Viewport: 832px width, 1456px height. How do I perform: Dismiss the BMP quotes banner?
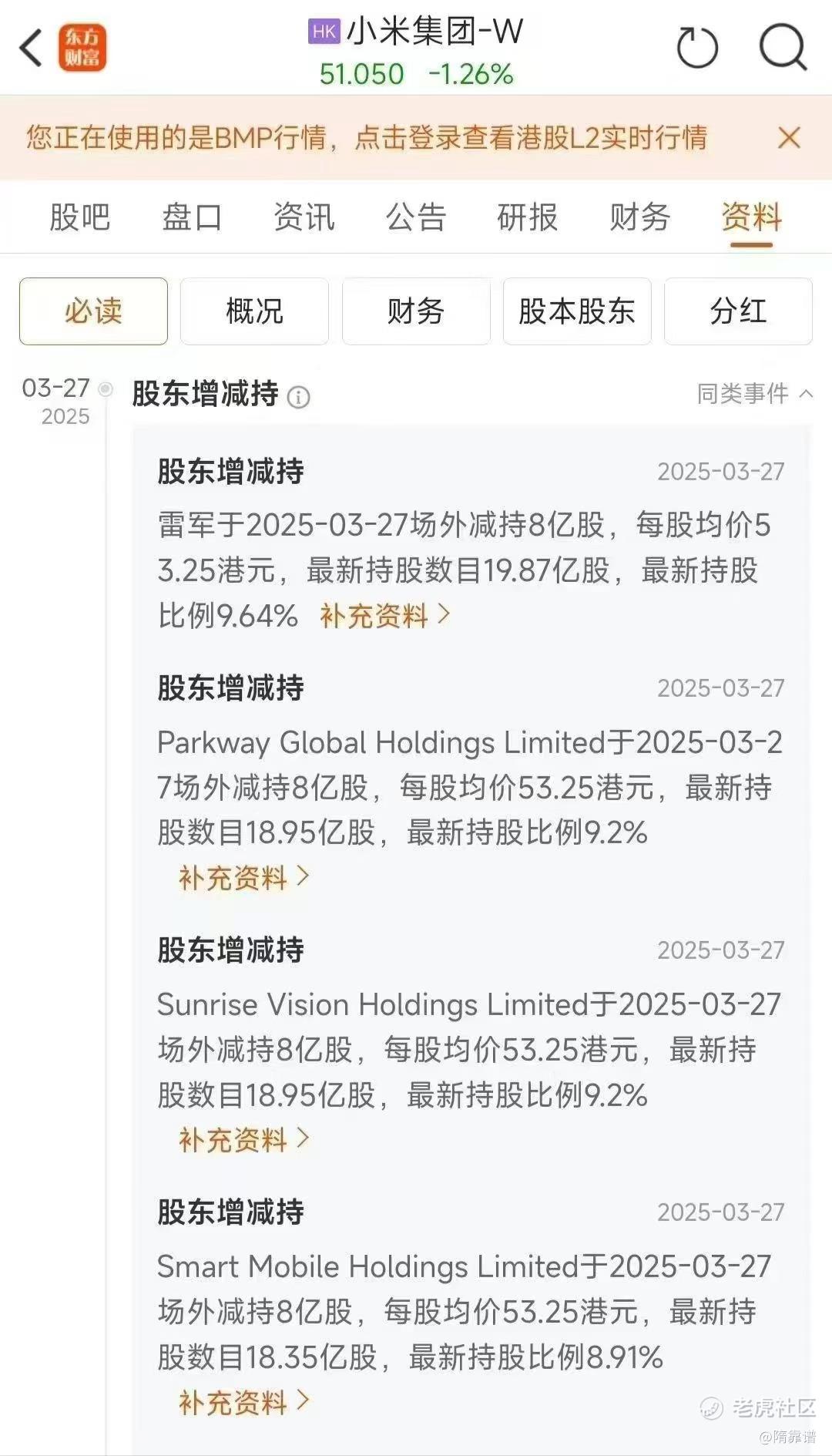point(789,138)
